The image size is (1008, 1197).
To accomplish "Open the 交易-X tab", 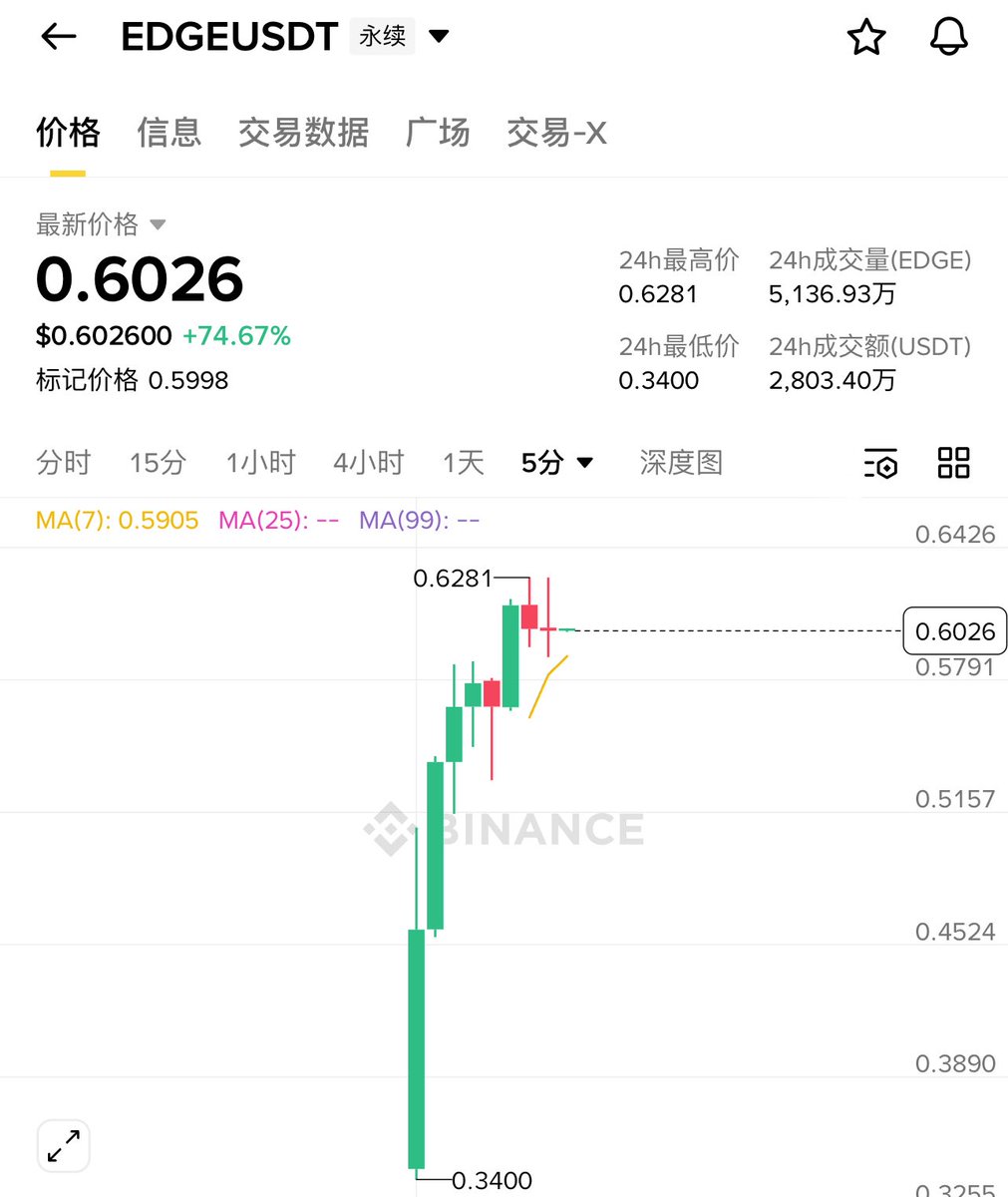I will 556,133.
